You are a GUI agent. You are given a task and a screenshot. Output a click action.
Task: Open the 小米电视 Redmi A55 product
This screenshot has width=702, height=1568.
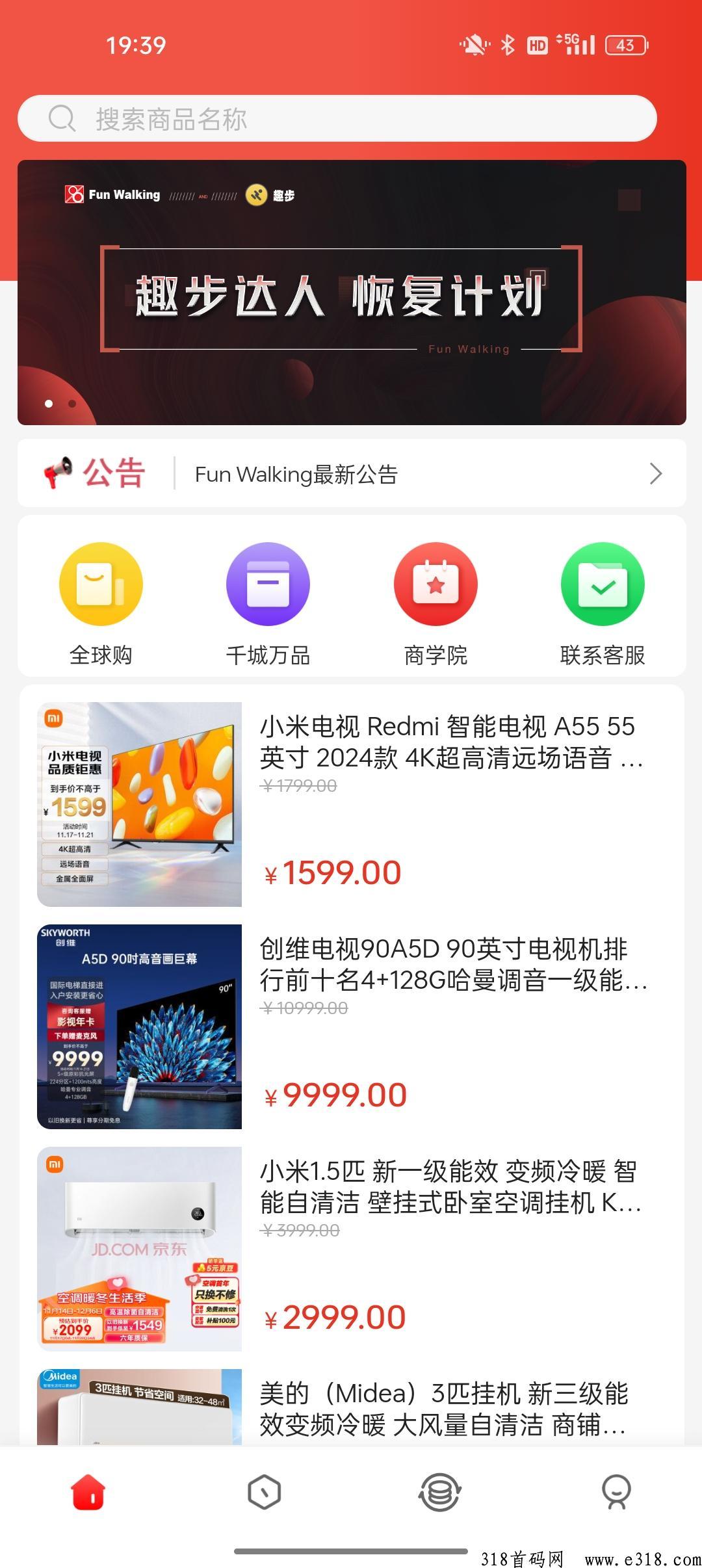(351, 804)
